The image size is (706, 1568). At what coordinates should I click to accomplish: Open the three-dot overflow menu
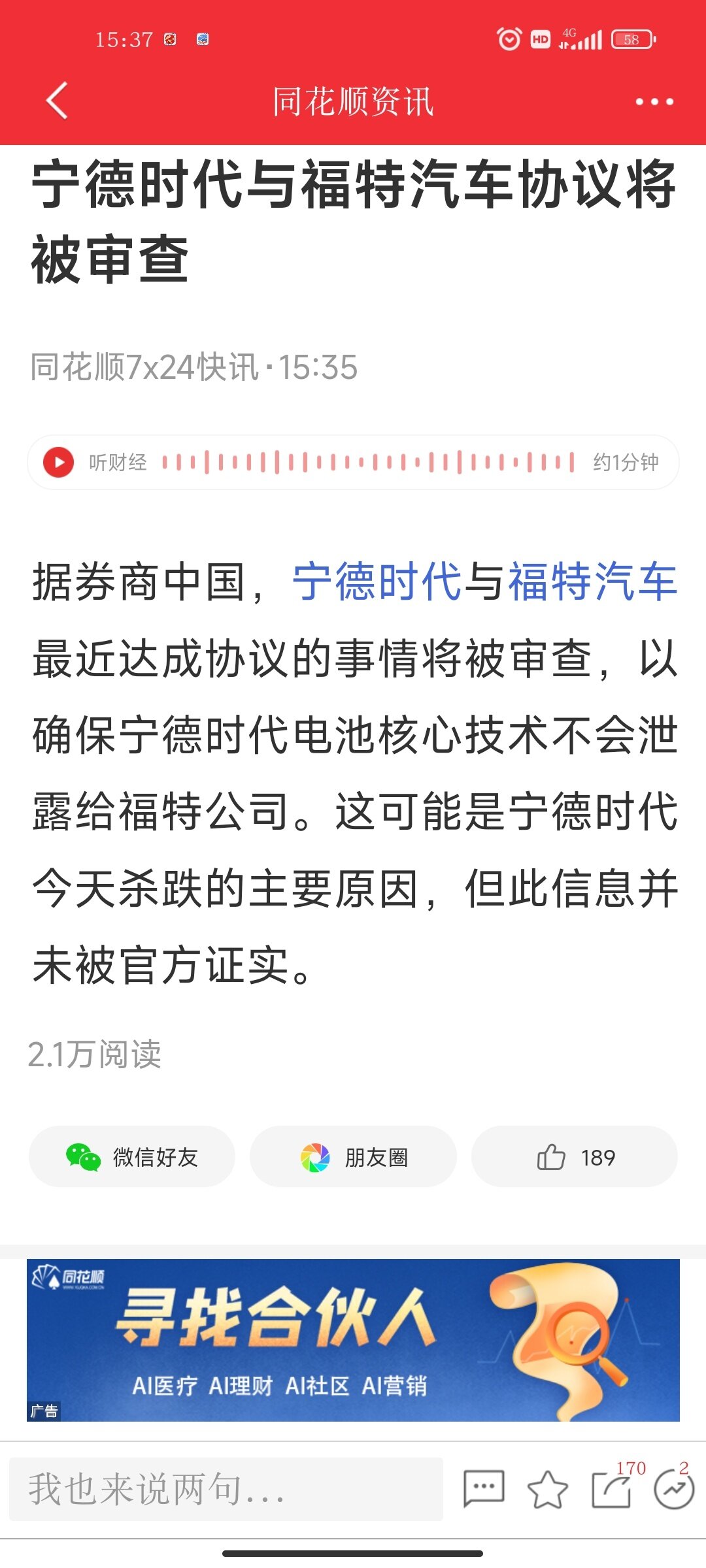(654, 102)
